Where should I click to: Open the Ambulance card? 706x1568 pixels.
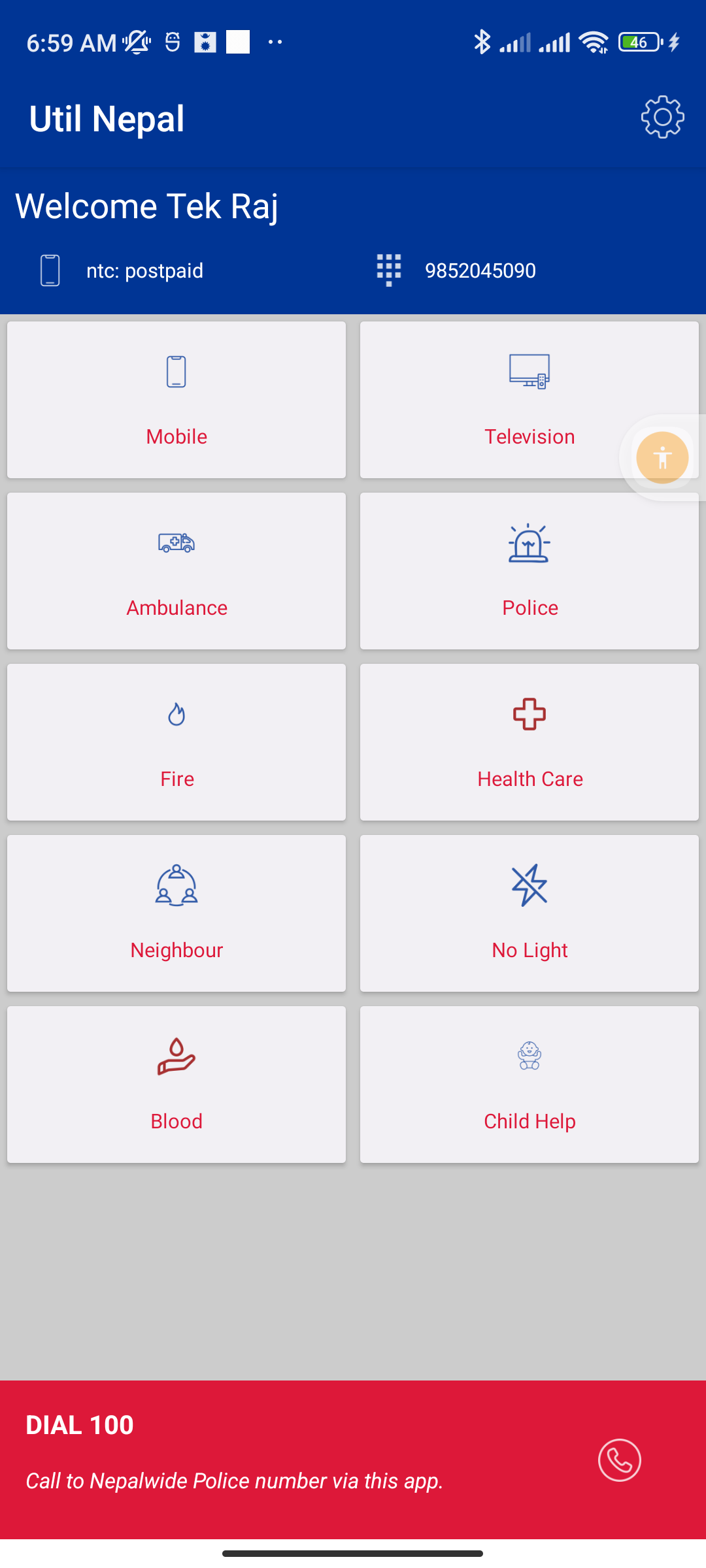[x=176, y=571]
